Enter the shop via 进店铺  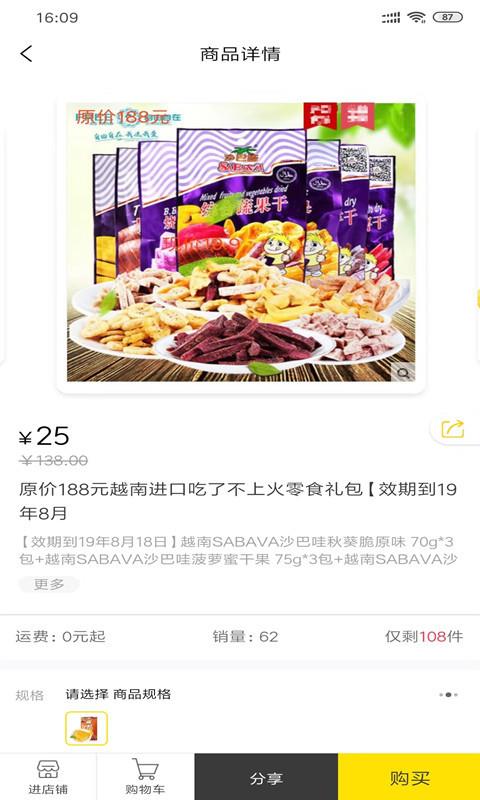click(x=48, y=777)
